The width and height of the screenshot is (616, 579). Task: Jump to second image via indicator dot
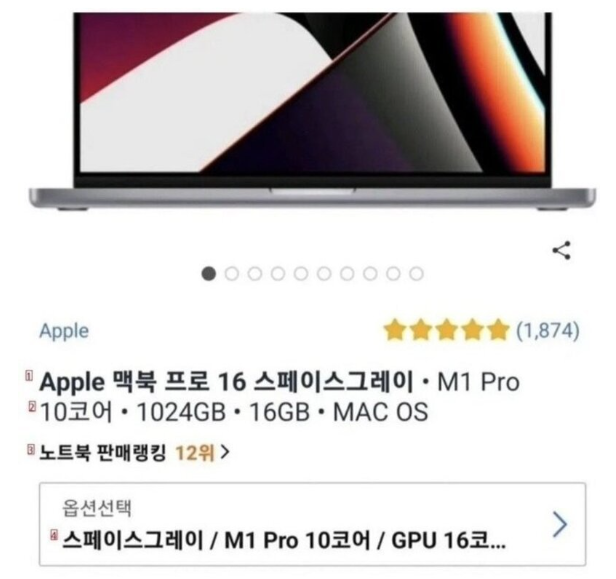(x=231, y=273)
